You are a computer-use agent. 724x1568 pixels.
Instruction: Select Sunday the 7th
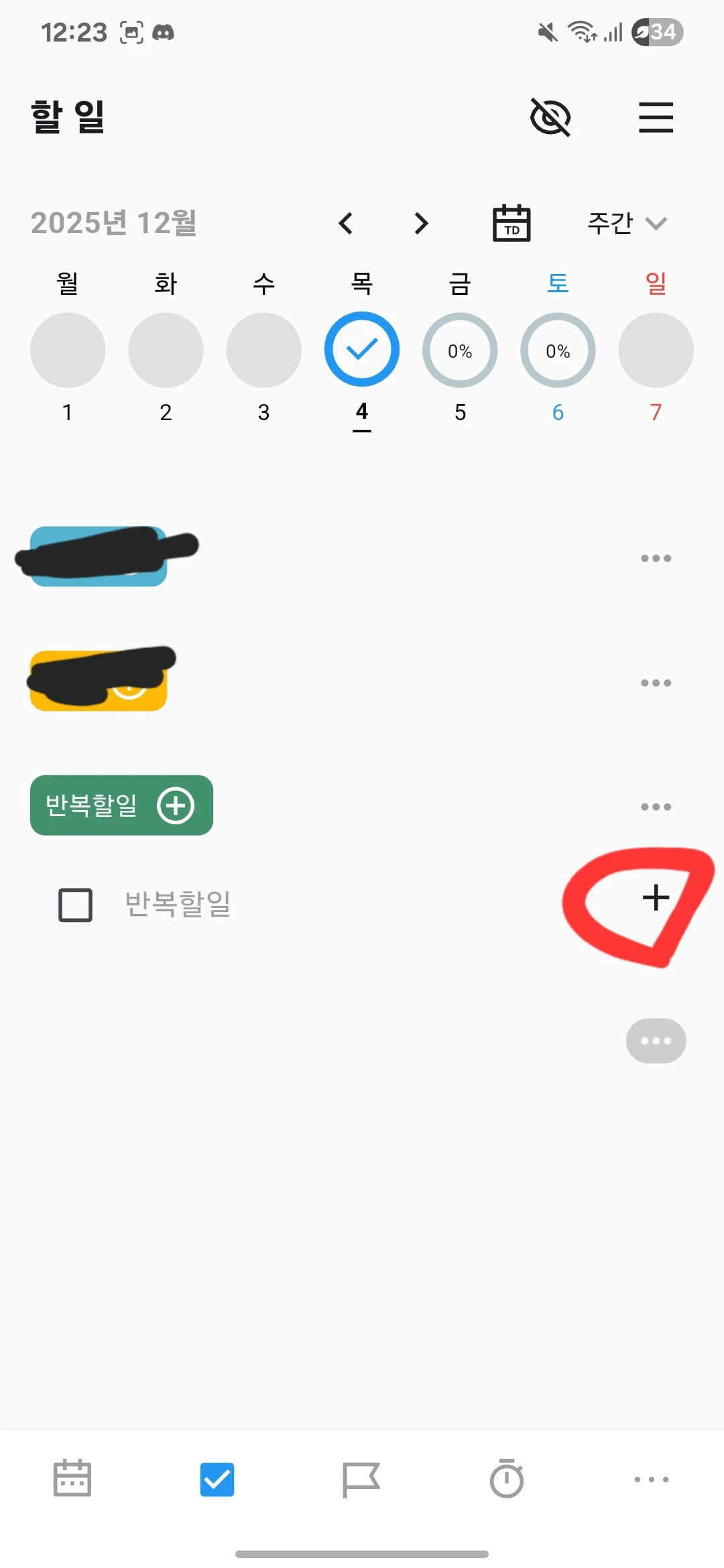[x=656, y=350]
